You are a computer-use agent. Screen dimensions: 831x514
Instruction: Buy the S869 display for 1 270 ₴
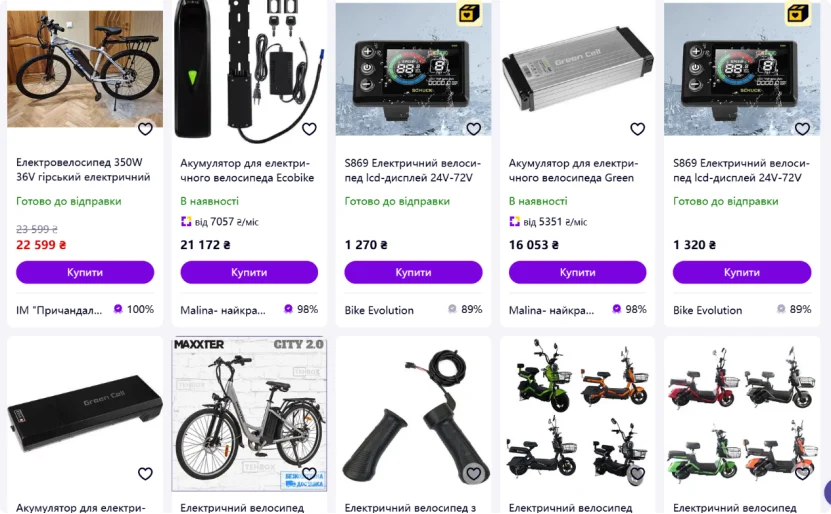point(413,272)
